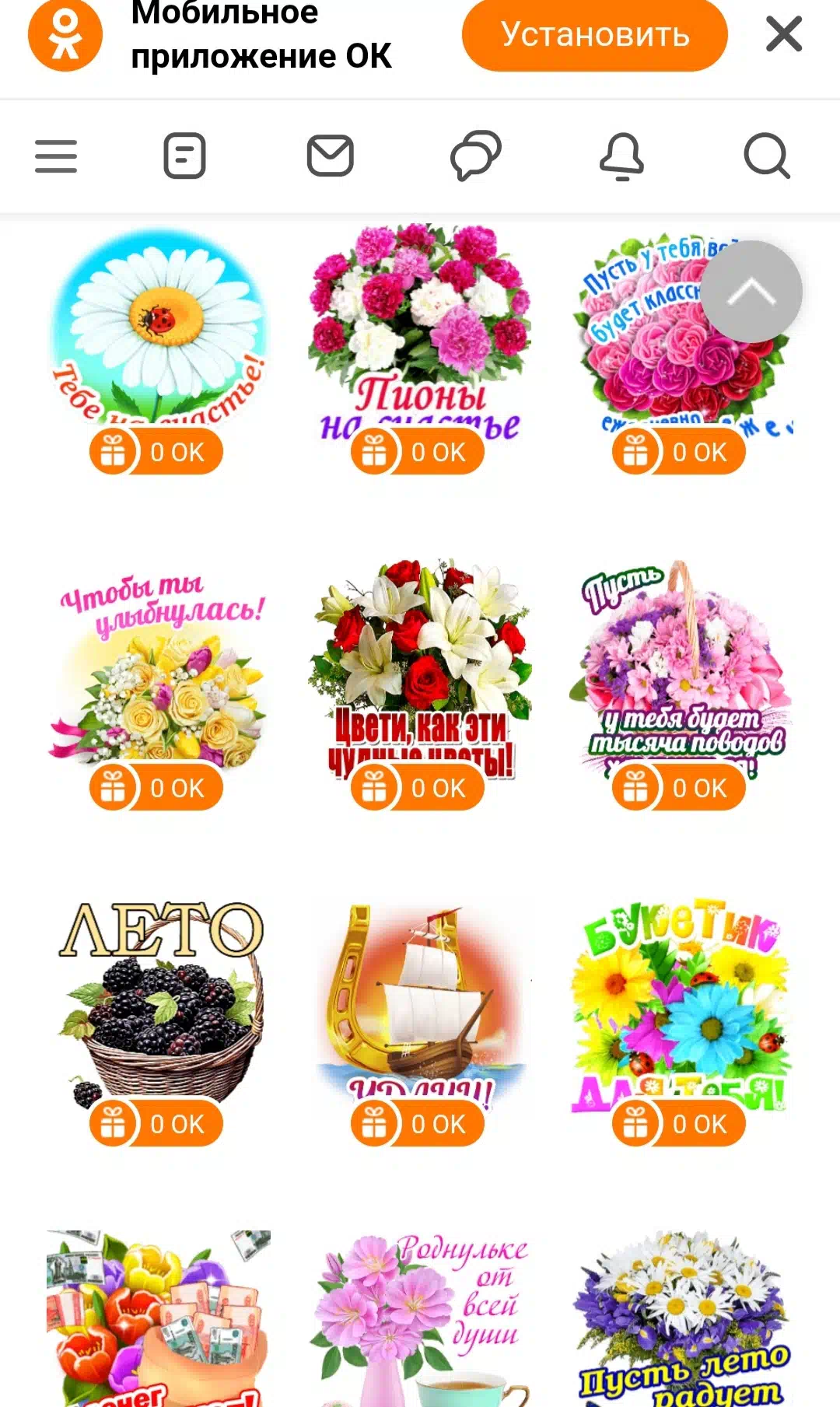The height and width of the screenshot is (1407, 840).
Task: Choose the tulips with money bag gift
Action: point(159,1318)
